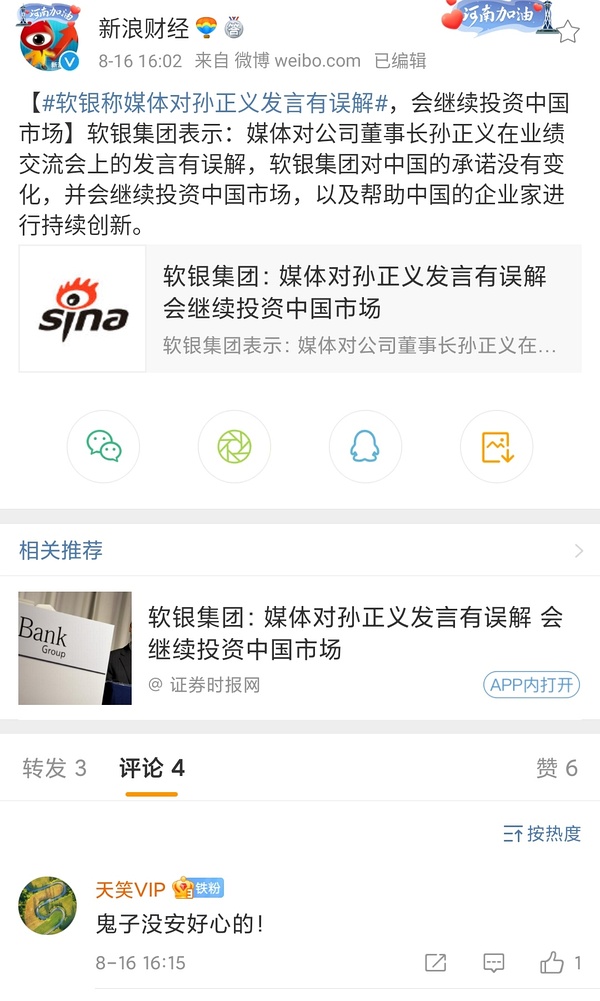Favorite this post with the star icon

[567, 32]
